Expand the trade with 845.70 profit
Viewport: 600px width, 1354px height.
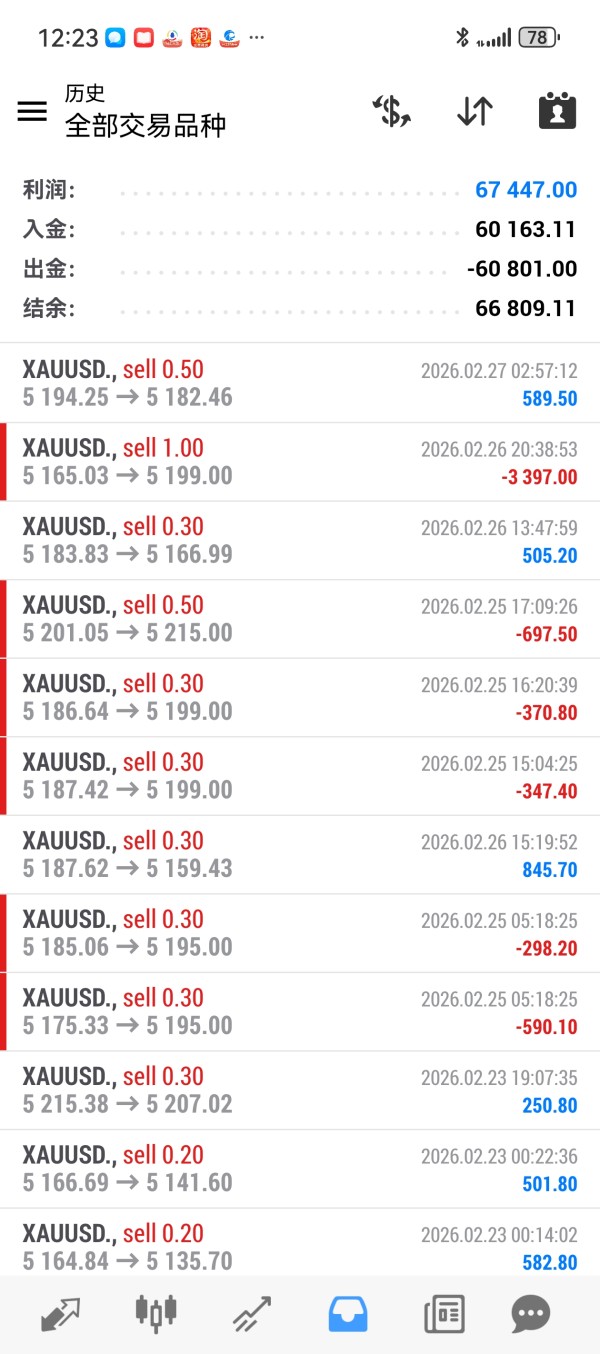[300, 855]
